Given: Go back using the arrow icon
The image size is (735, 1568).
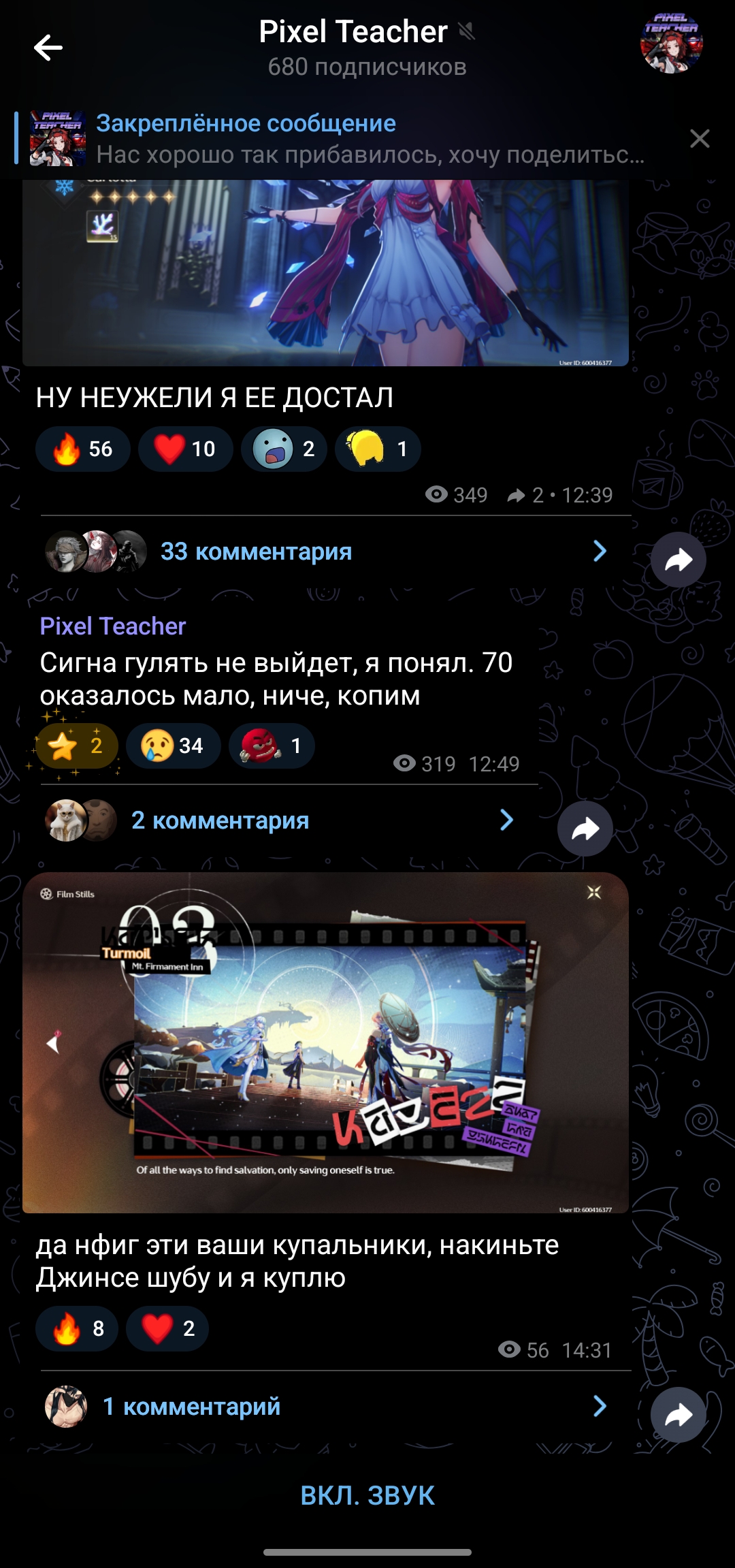Looking at the screenshot, I should [x=48, y=48].
